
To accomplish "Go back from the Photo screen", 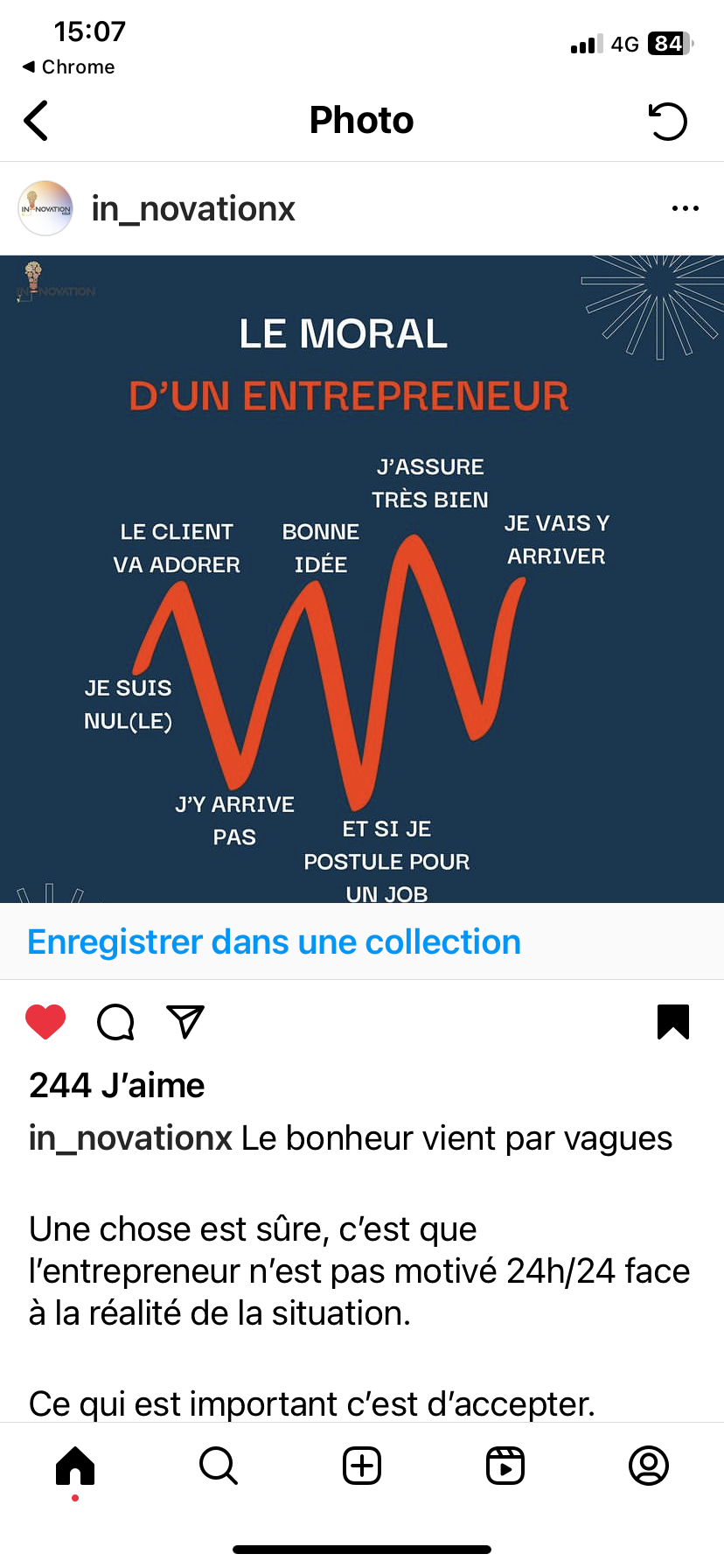I will click(x=37, y=121).
